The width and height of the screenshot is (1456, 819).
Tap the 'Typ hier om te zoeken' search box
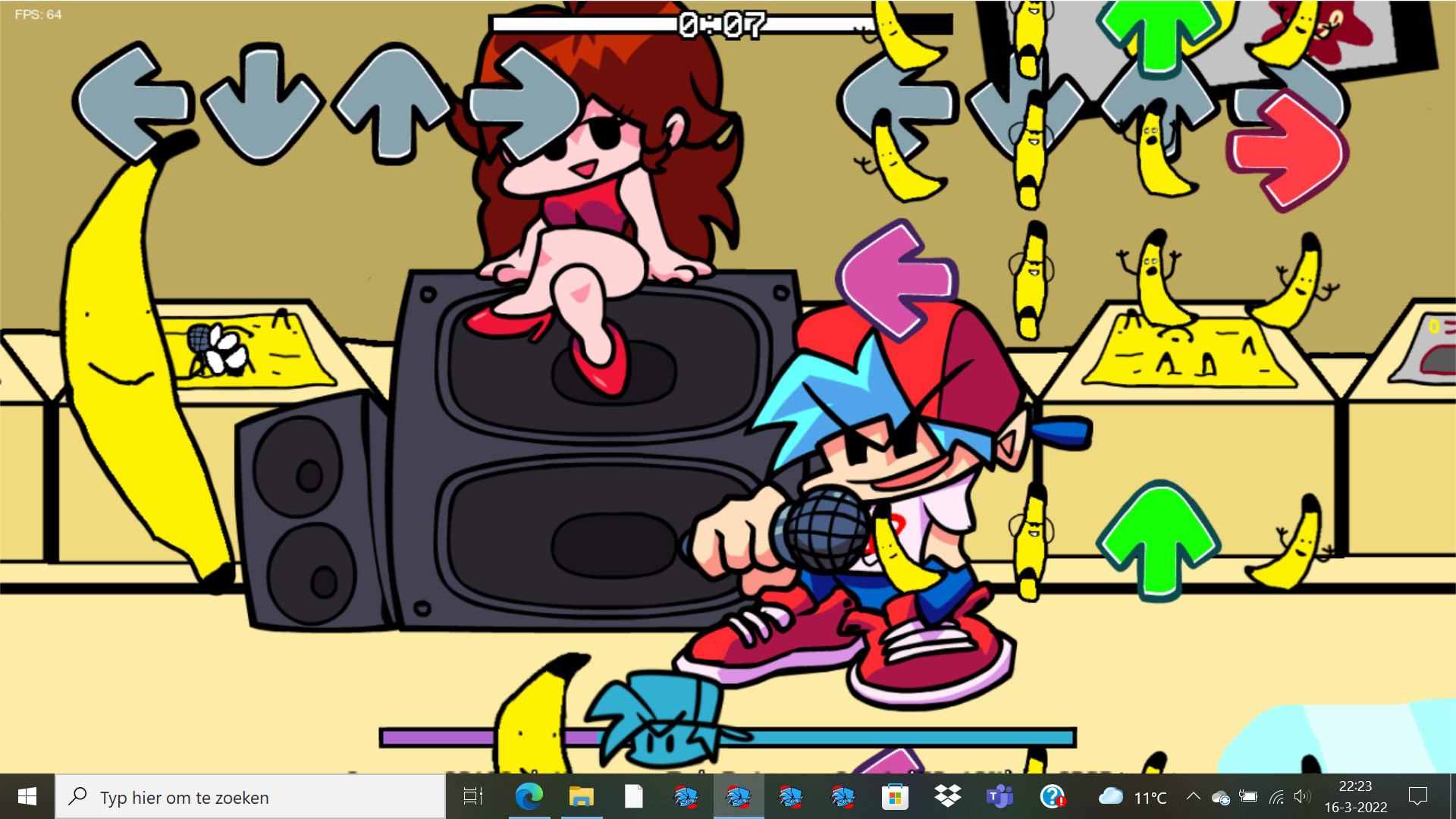pyautogui.click(x=250, y=797)
